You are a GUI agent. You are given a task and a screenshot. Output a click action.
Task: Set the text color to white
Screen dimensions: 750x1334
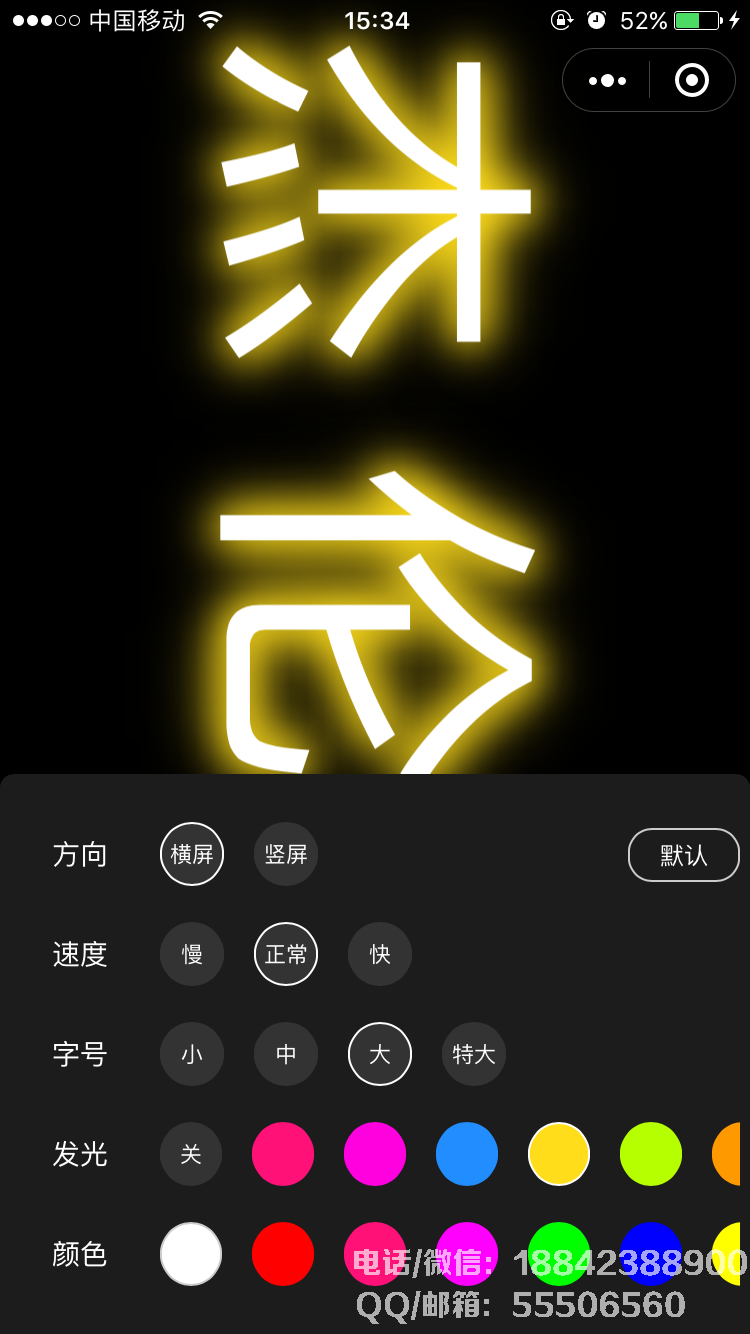pos(191,1254)
